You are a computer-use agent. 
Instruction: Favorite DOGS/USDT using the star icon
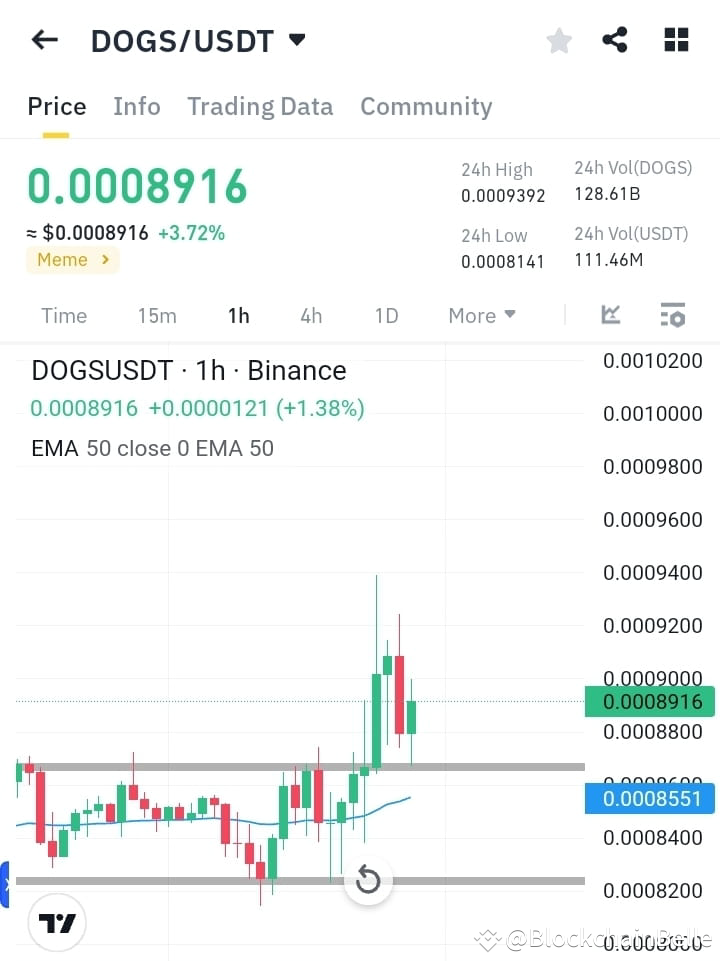(x=558, y=41)
